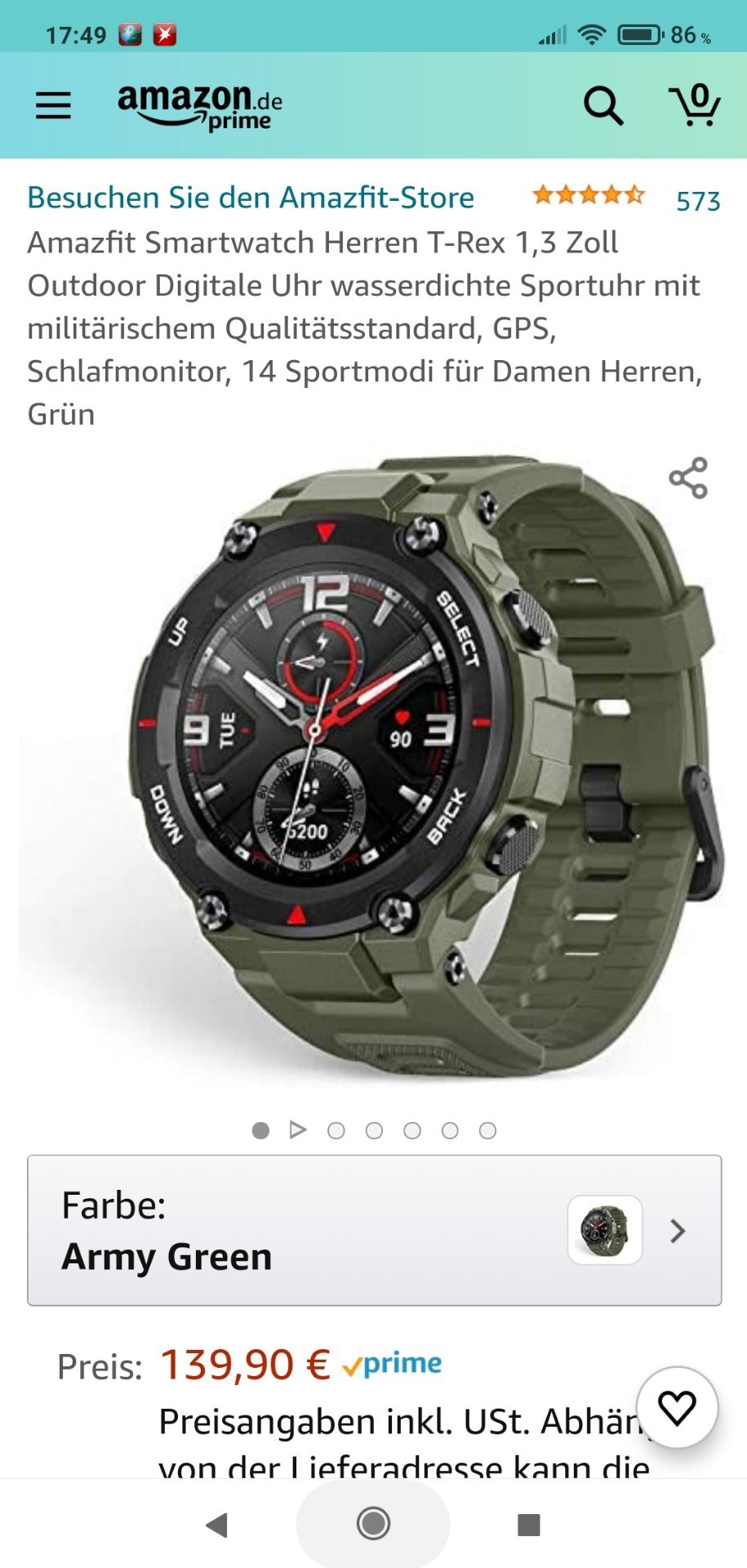747x1568 pixels.
Task: Go to amazon.de home via logo
Action: pyautogui.click(x=200, y=107)
